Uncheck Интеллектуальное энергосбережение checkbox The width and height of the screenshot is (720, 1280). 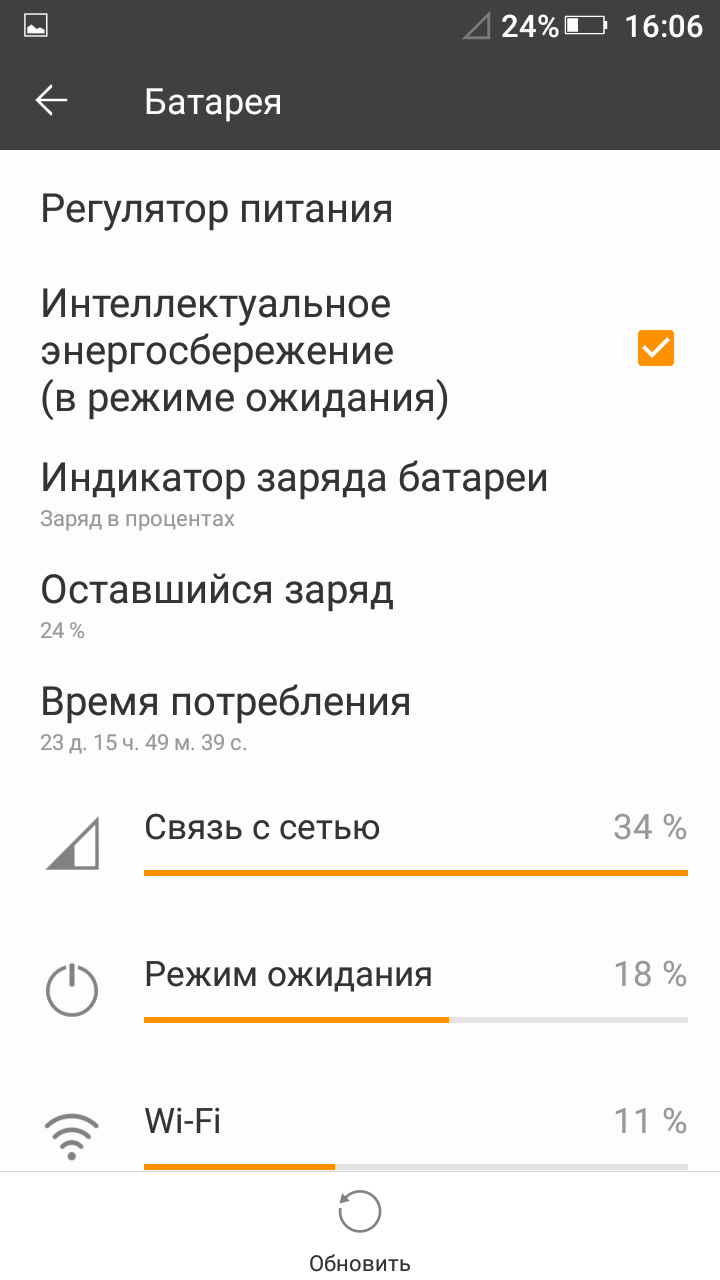pyautogui.click(x=656, y=348)
